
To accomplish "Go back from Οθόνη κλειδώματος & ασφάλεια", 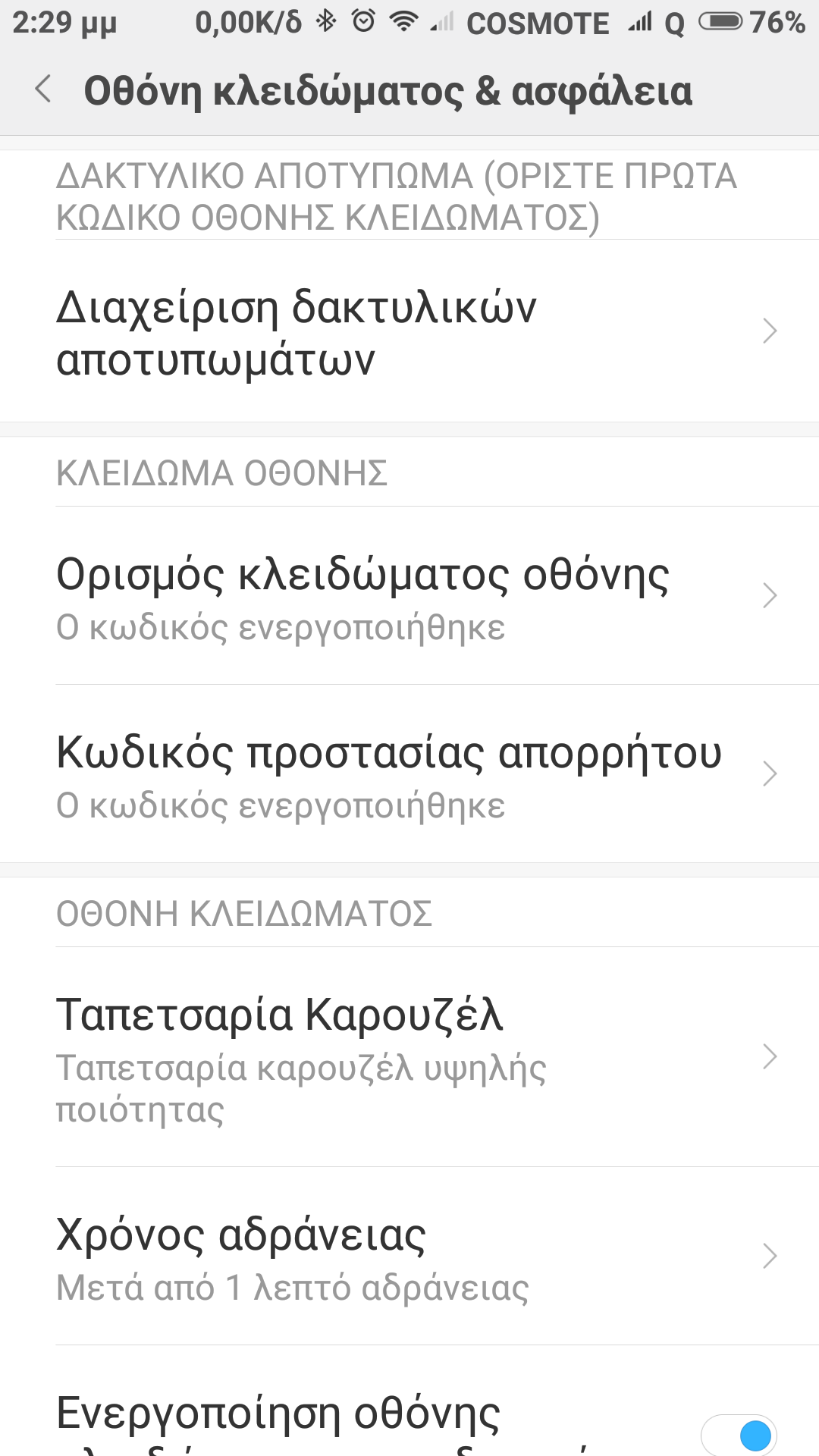I will pos(44,89).
